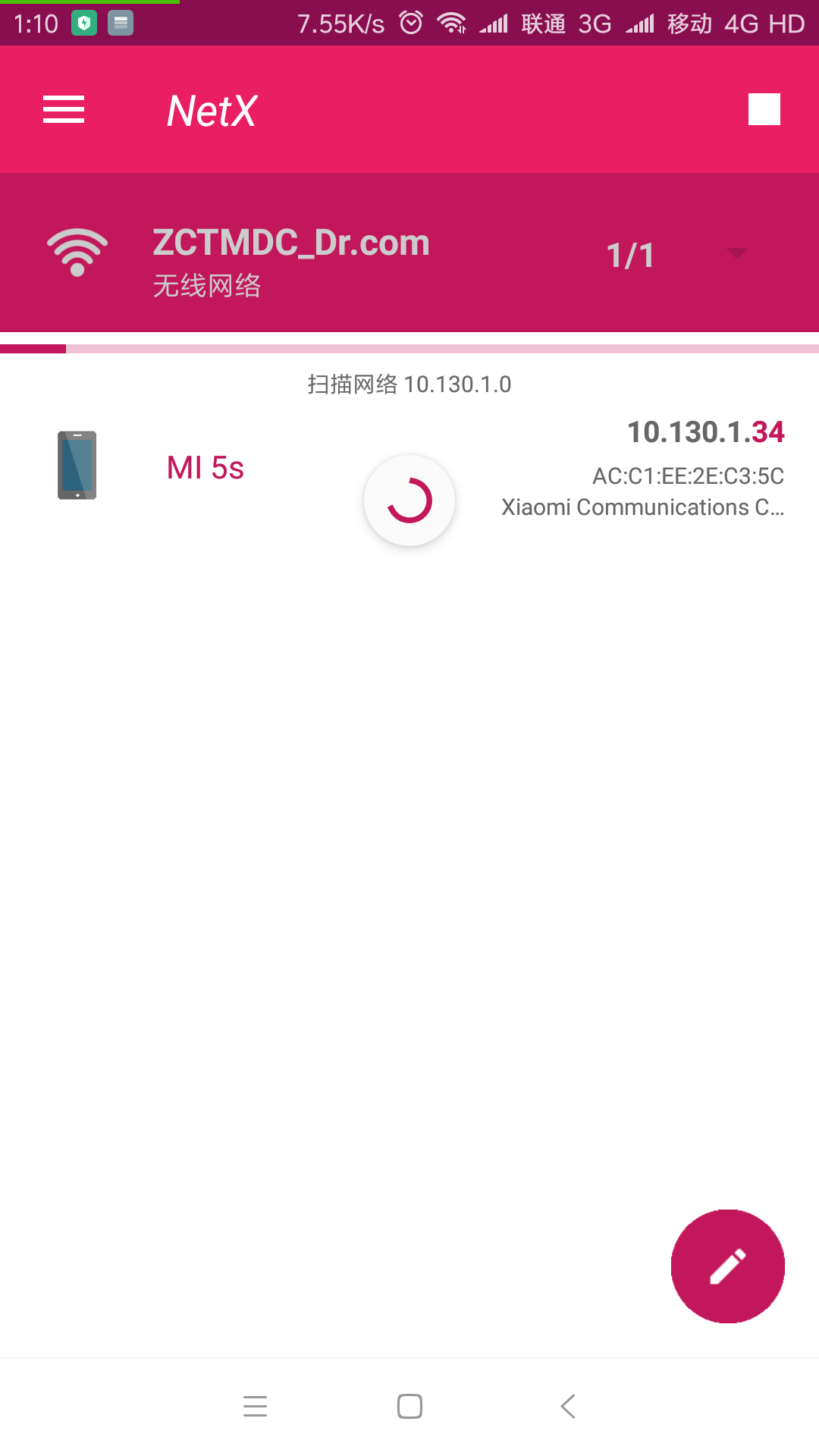Tap the pencil edit floating button

coord(727,1266)
